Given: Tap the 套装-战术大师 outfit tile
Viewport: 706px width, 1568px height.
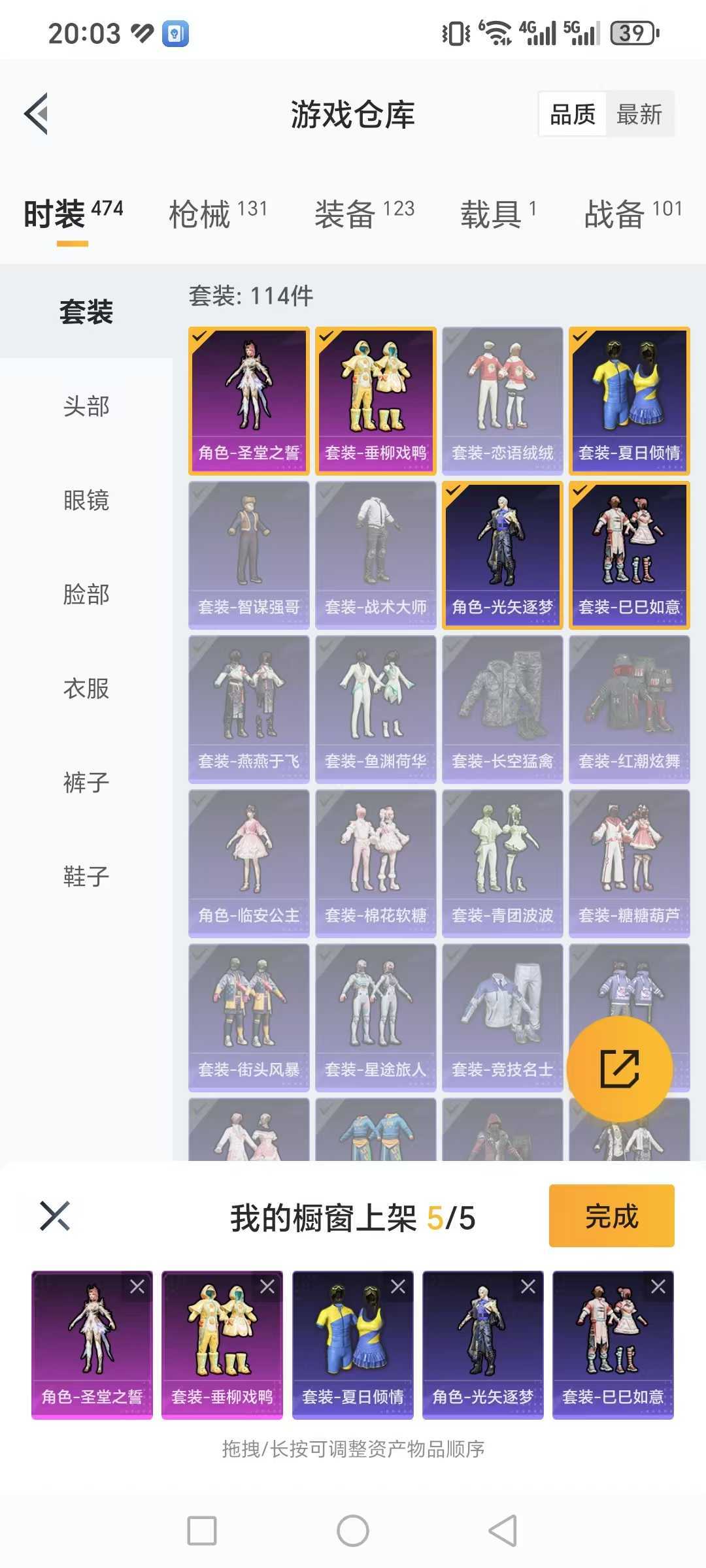Looking at the screenshot, I should point(376,555).
